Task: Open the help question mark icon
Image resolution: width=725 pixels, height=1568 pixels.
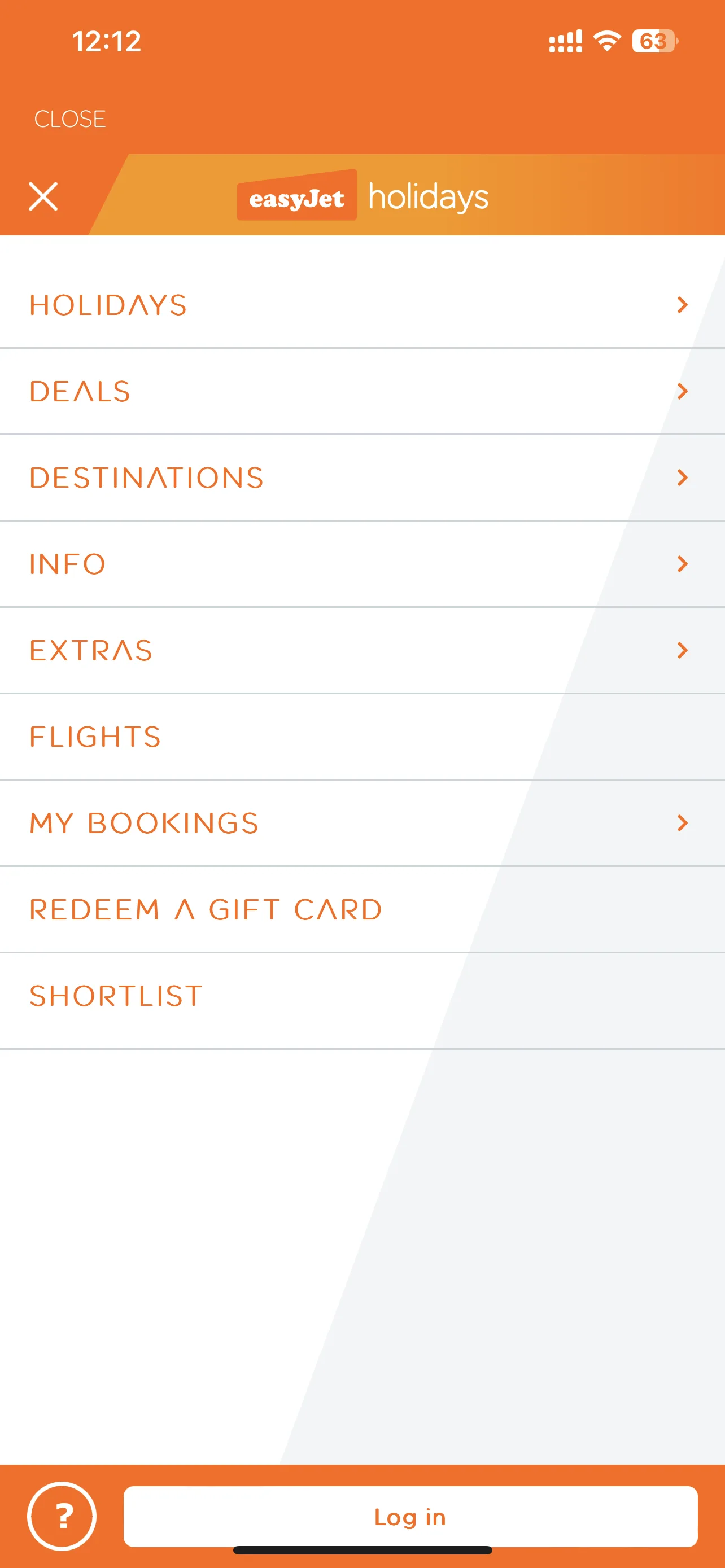Action: point(62,1516)
